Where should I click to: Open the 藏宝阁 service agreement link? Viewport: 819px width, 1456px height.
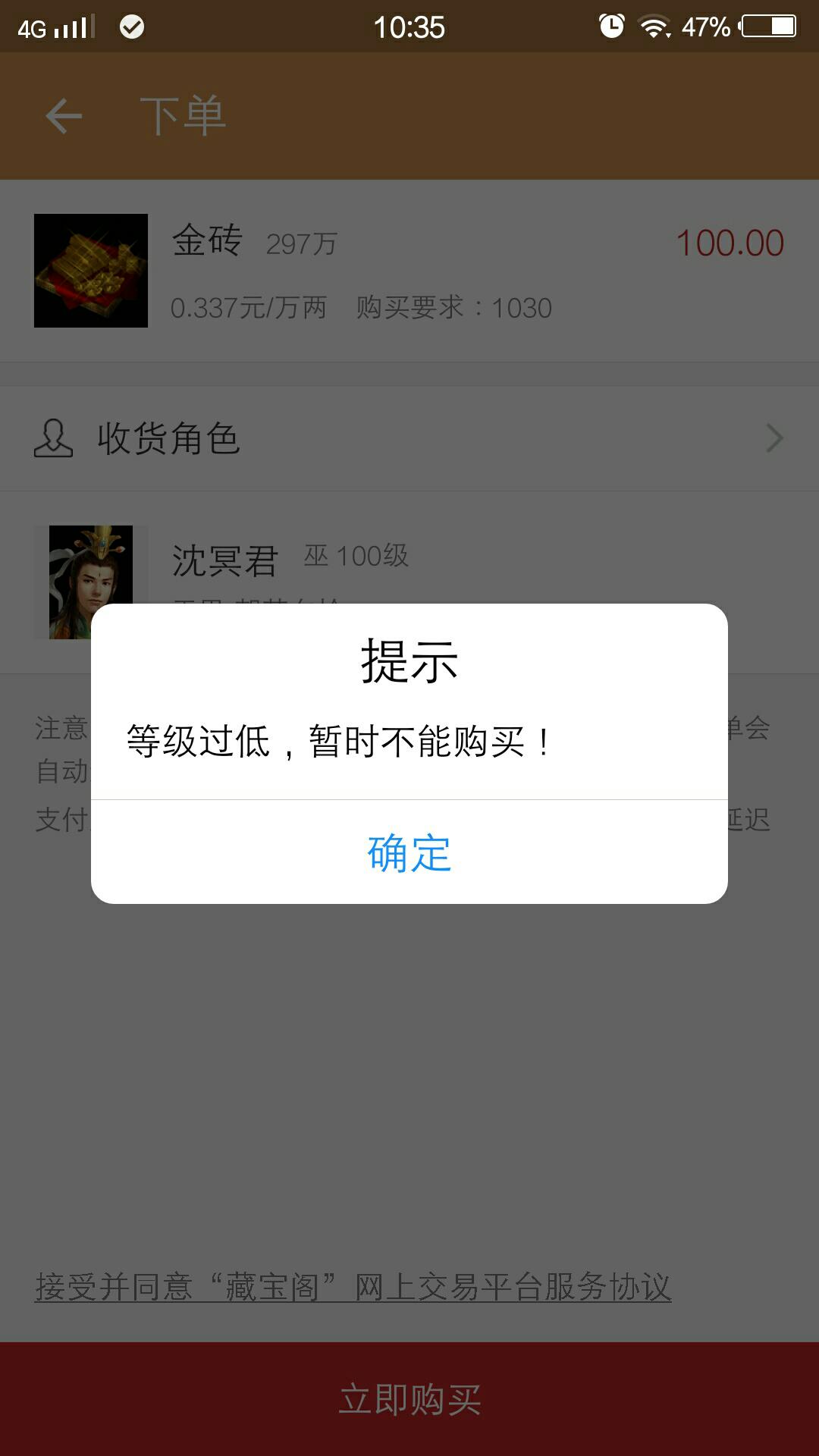coord(353,1287)
